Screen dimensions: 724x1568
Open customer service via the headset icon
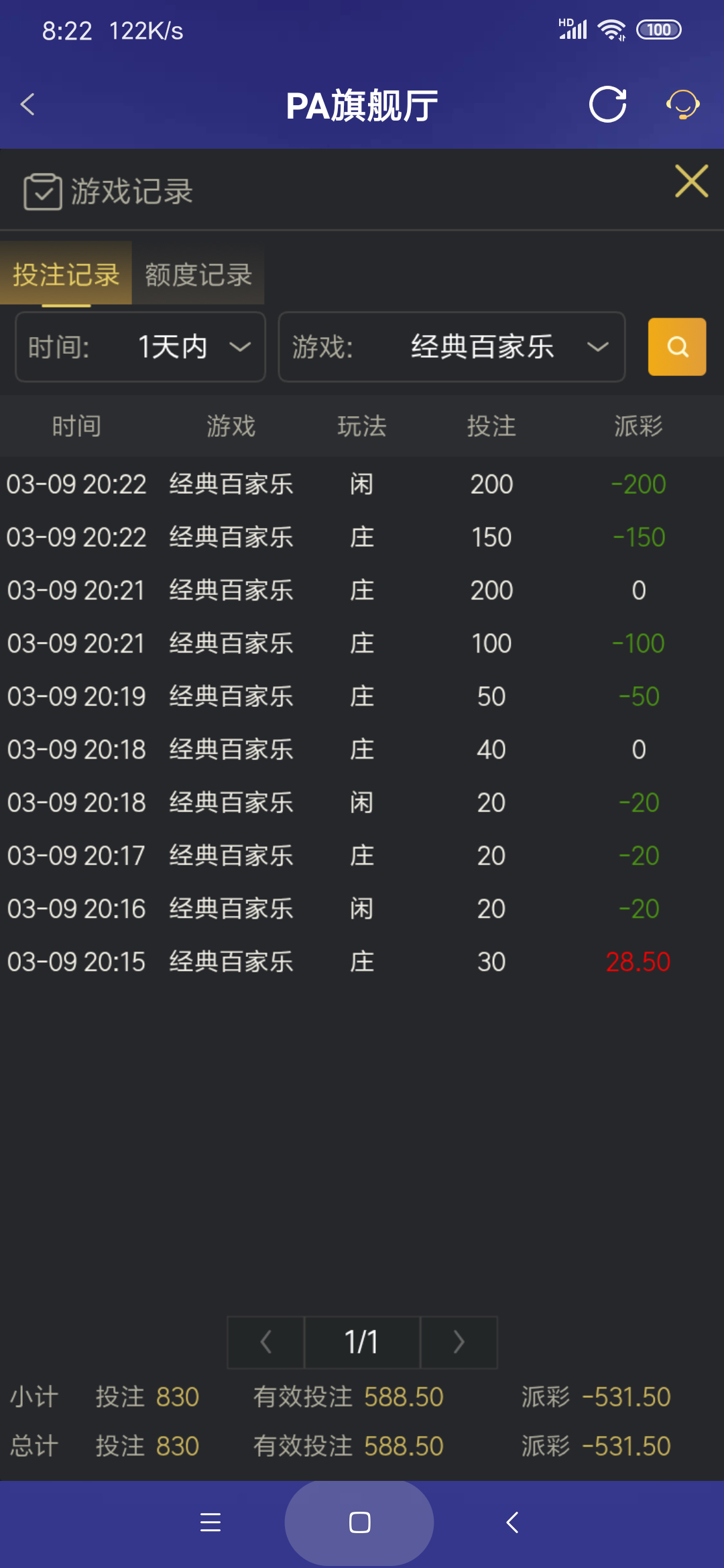[x=682, y=105]
